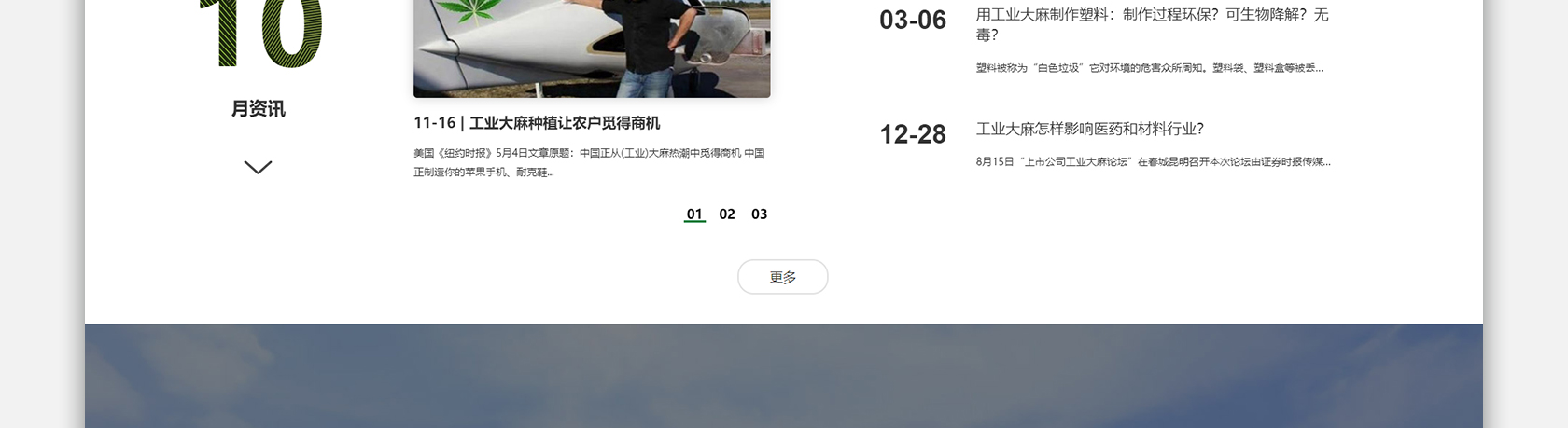1568x428 pixels.
Task: Open the airplane article image
Action: click(x=592, y=47)
